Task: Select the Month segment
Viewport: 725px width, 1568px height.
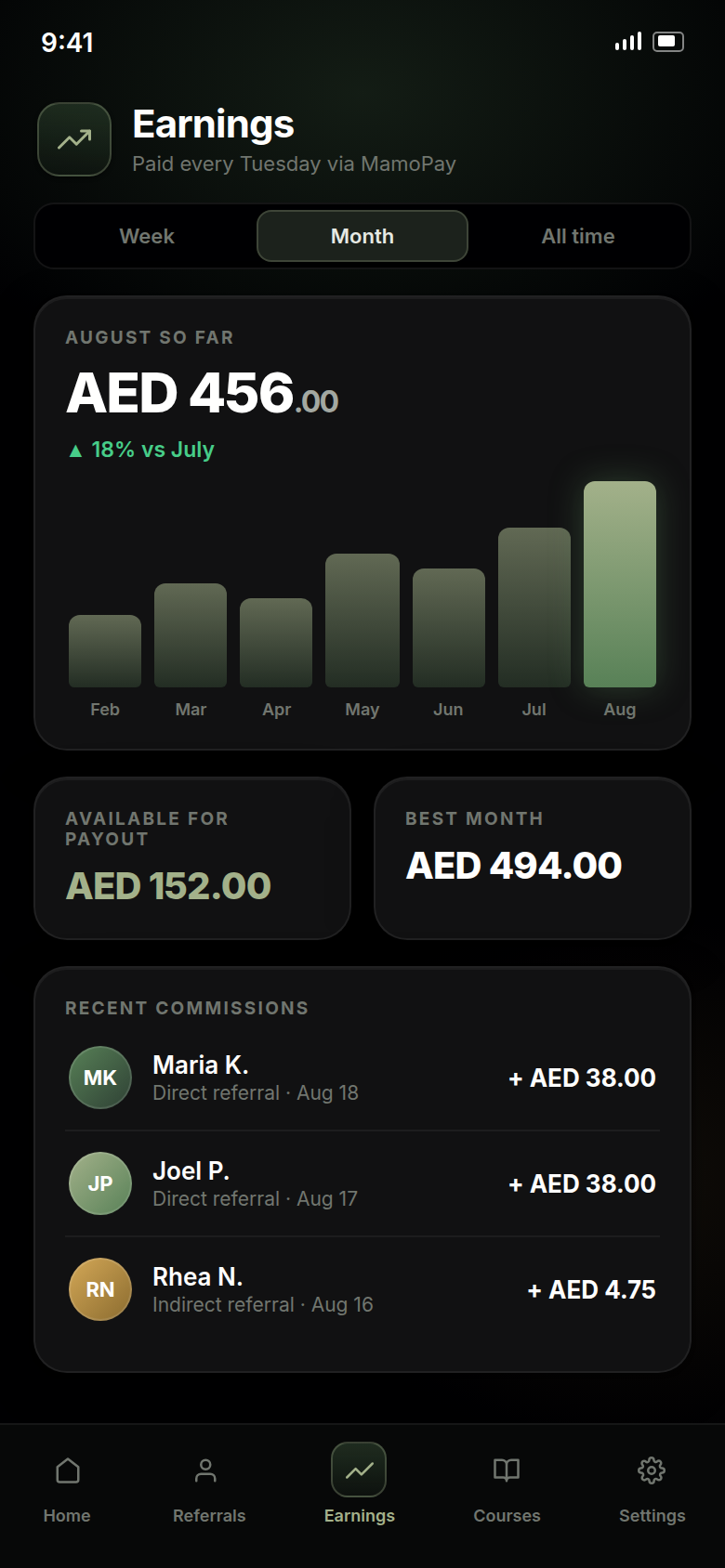Action: [362, 236]
